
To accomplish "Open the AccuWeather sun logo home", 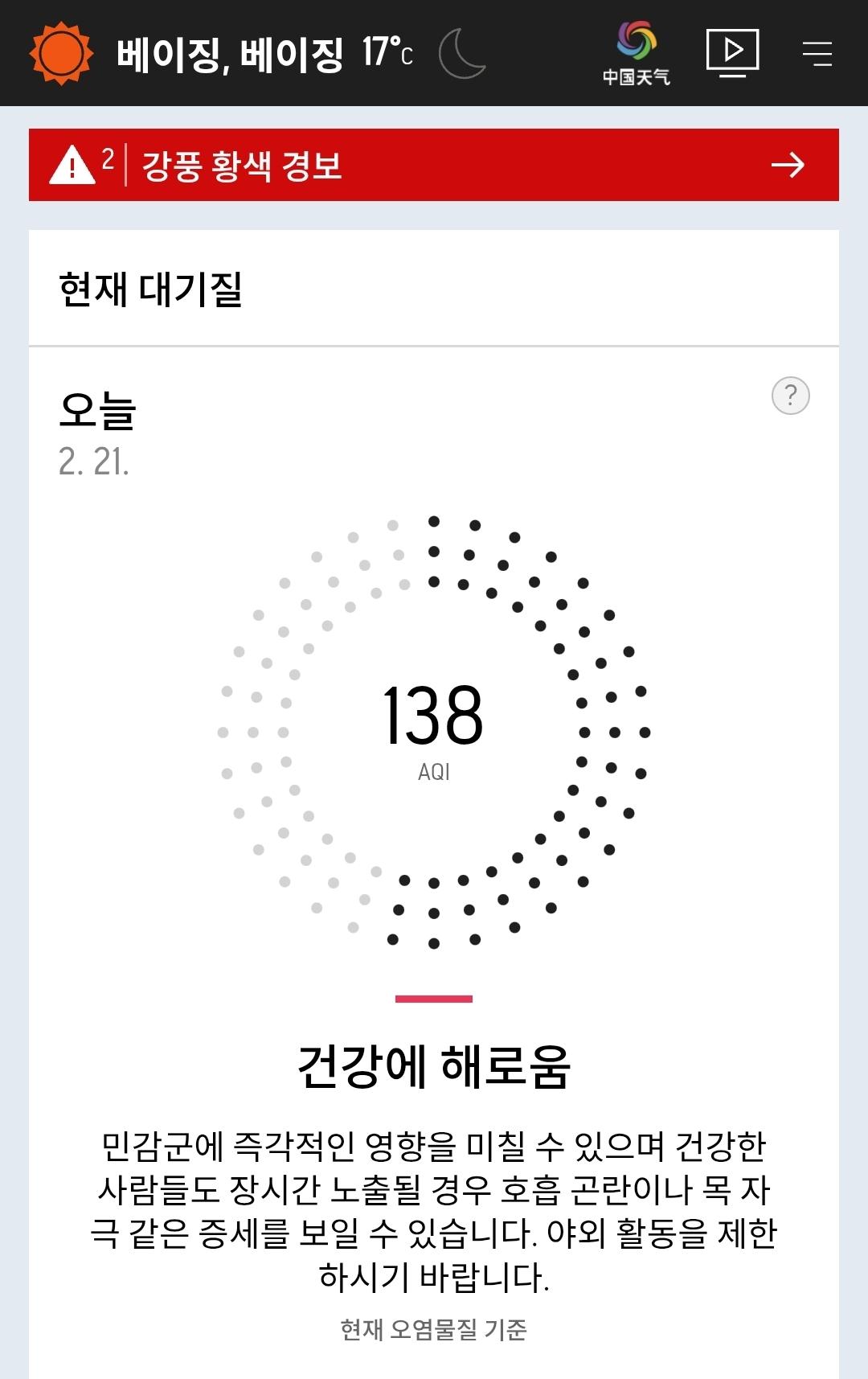I will coord(61,53).
